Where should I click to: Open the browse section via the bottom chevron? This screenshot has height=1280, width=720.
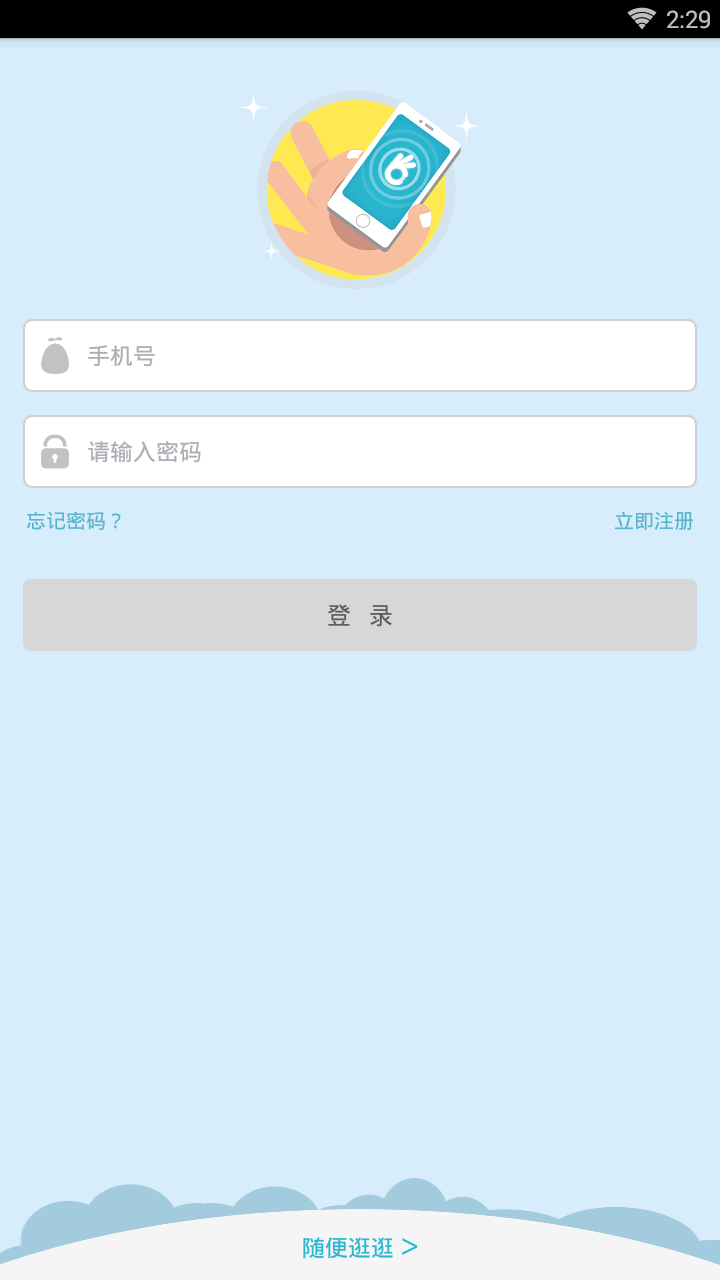pyautogui.click(x=409, y=1247)
